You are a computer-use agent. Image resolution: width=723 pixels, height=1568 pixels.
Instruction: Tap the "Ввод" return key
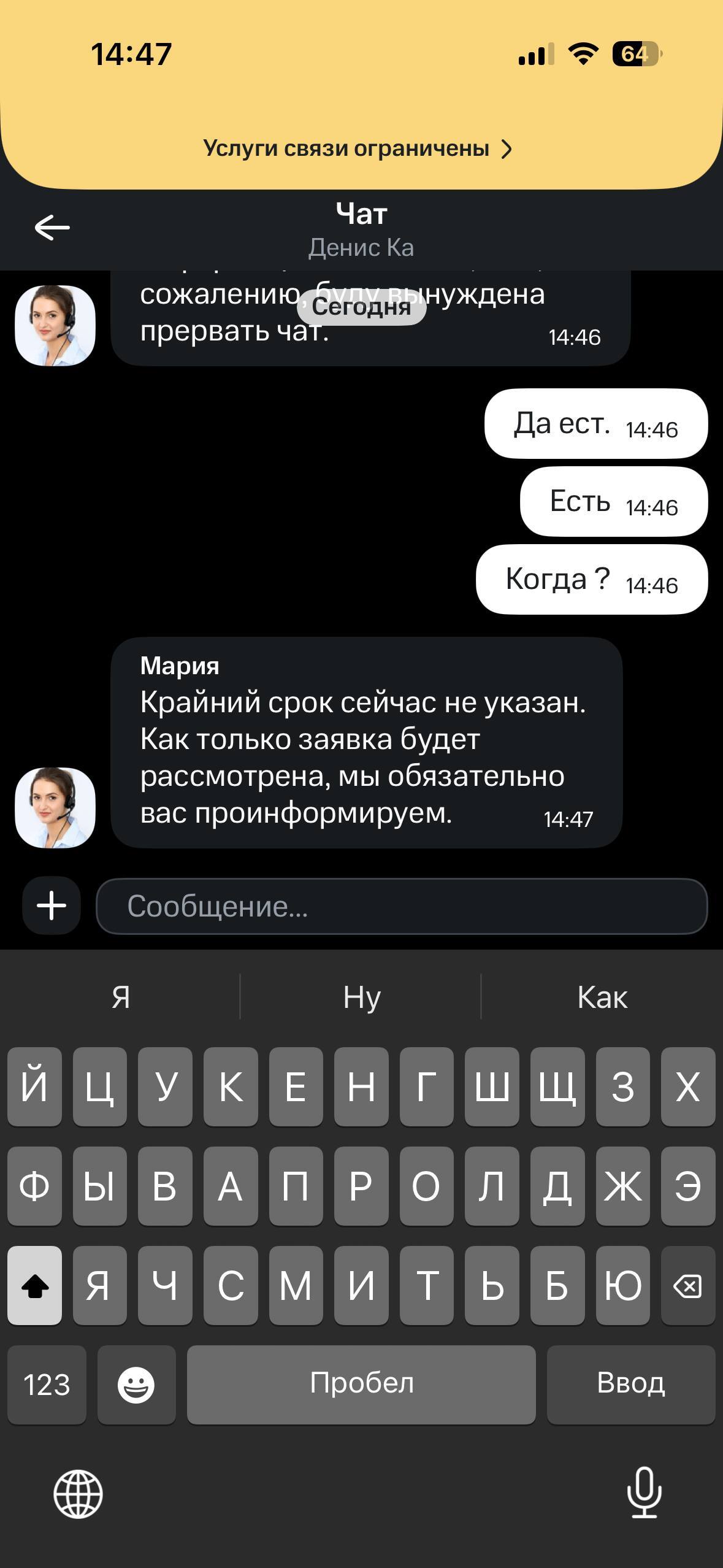tap(631, 1384)
